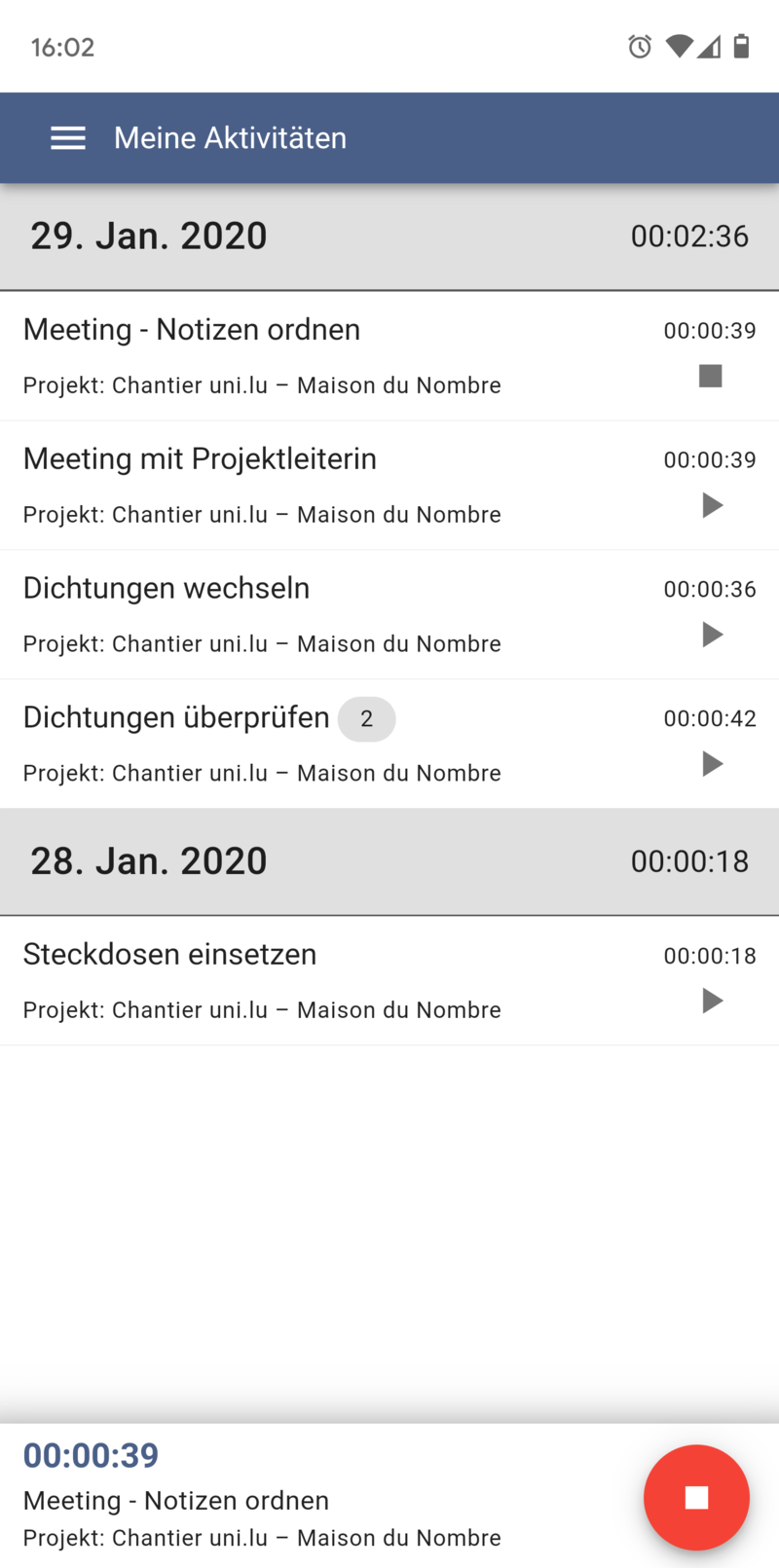This screenshot has width=779, height=1568.
Task: Open the navigation drawer menu
Action: click(68, 137)
